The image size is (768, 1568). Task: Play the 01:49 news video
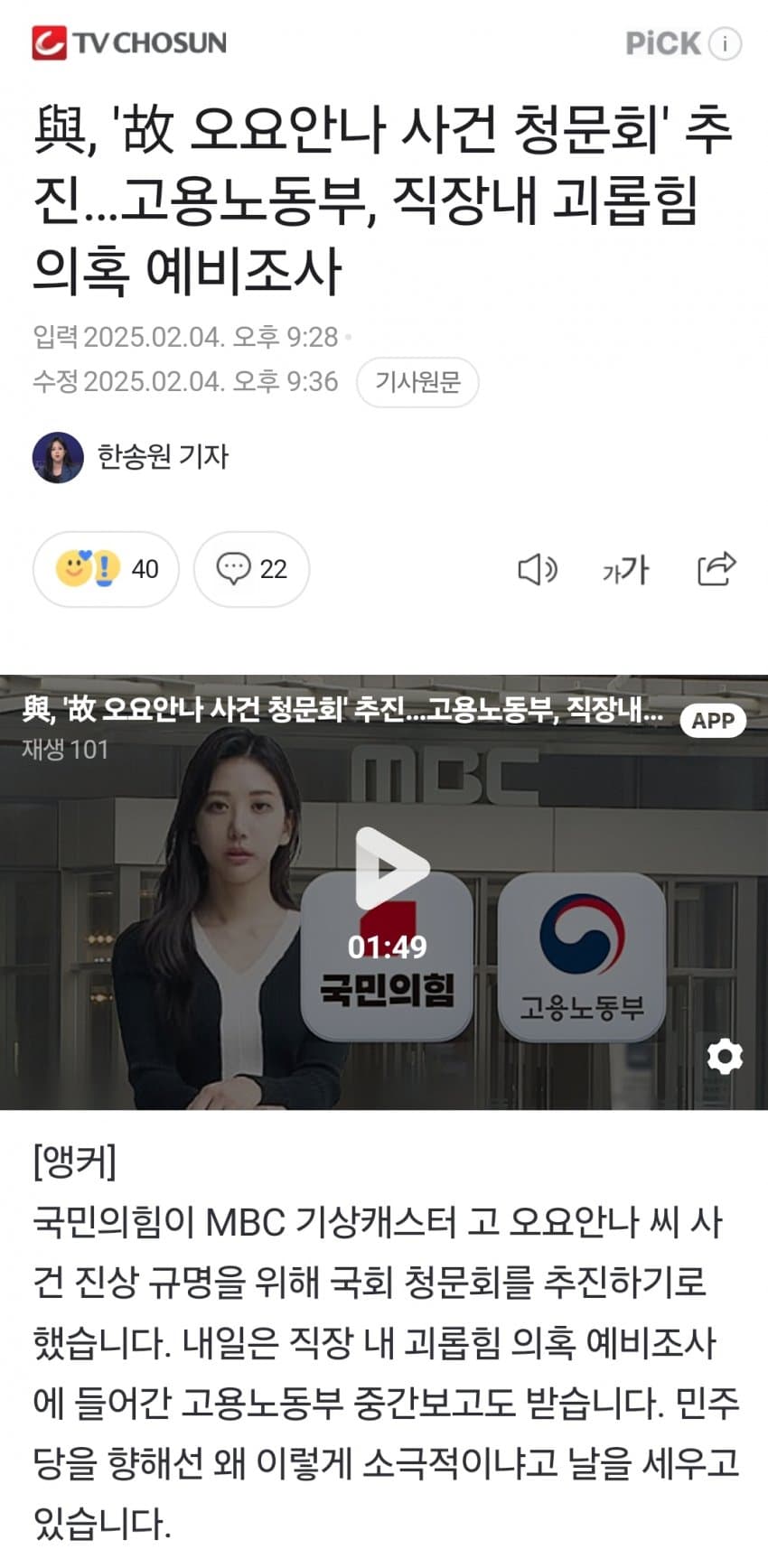click(x=390, y=869)
